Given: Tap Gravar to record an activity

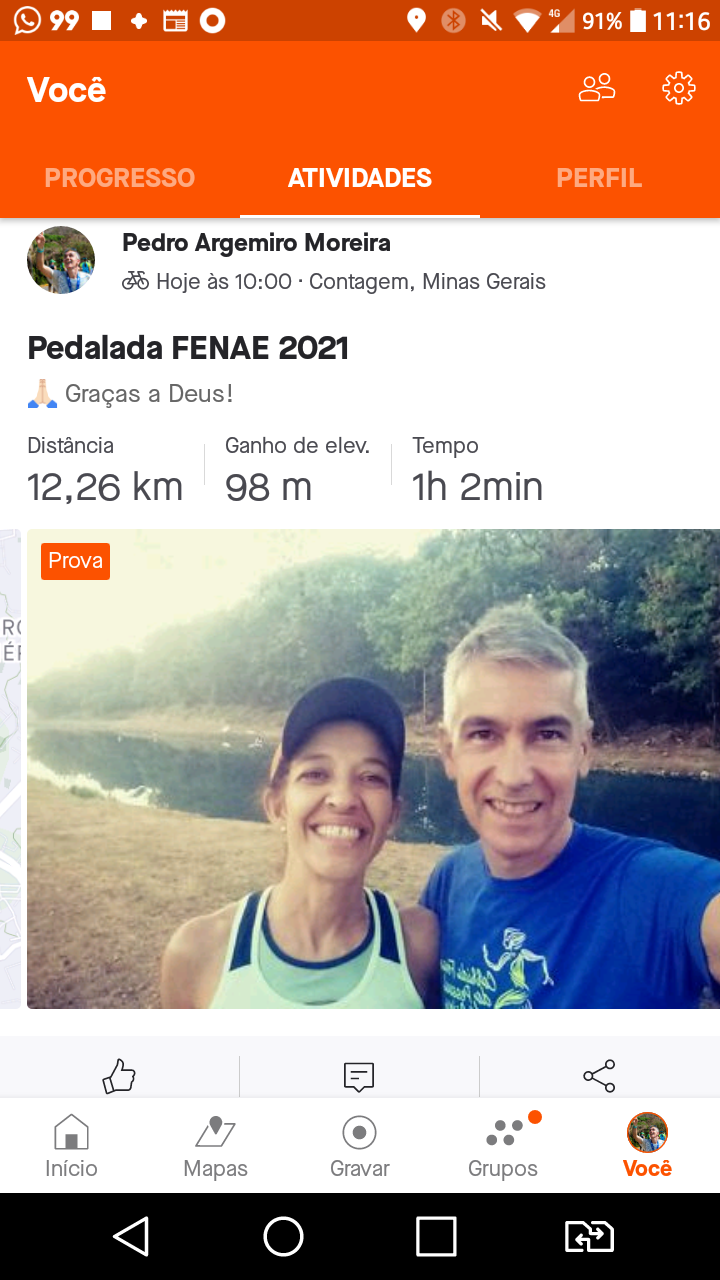Looking at the screenshot, I should click(x=359, y=1146).
